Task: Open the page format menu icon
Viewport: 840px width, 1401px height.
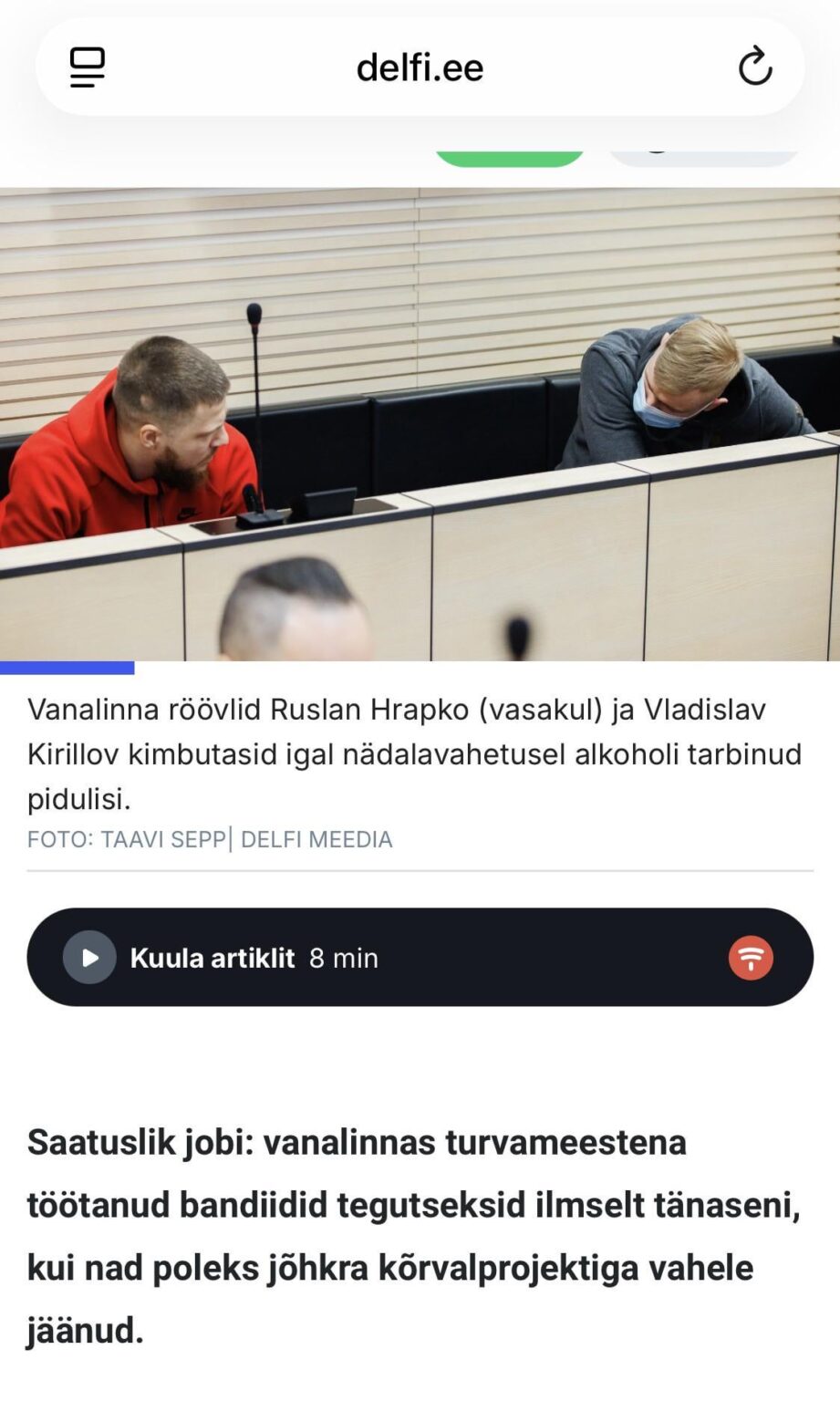Action: tap(88, 67)
